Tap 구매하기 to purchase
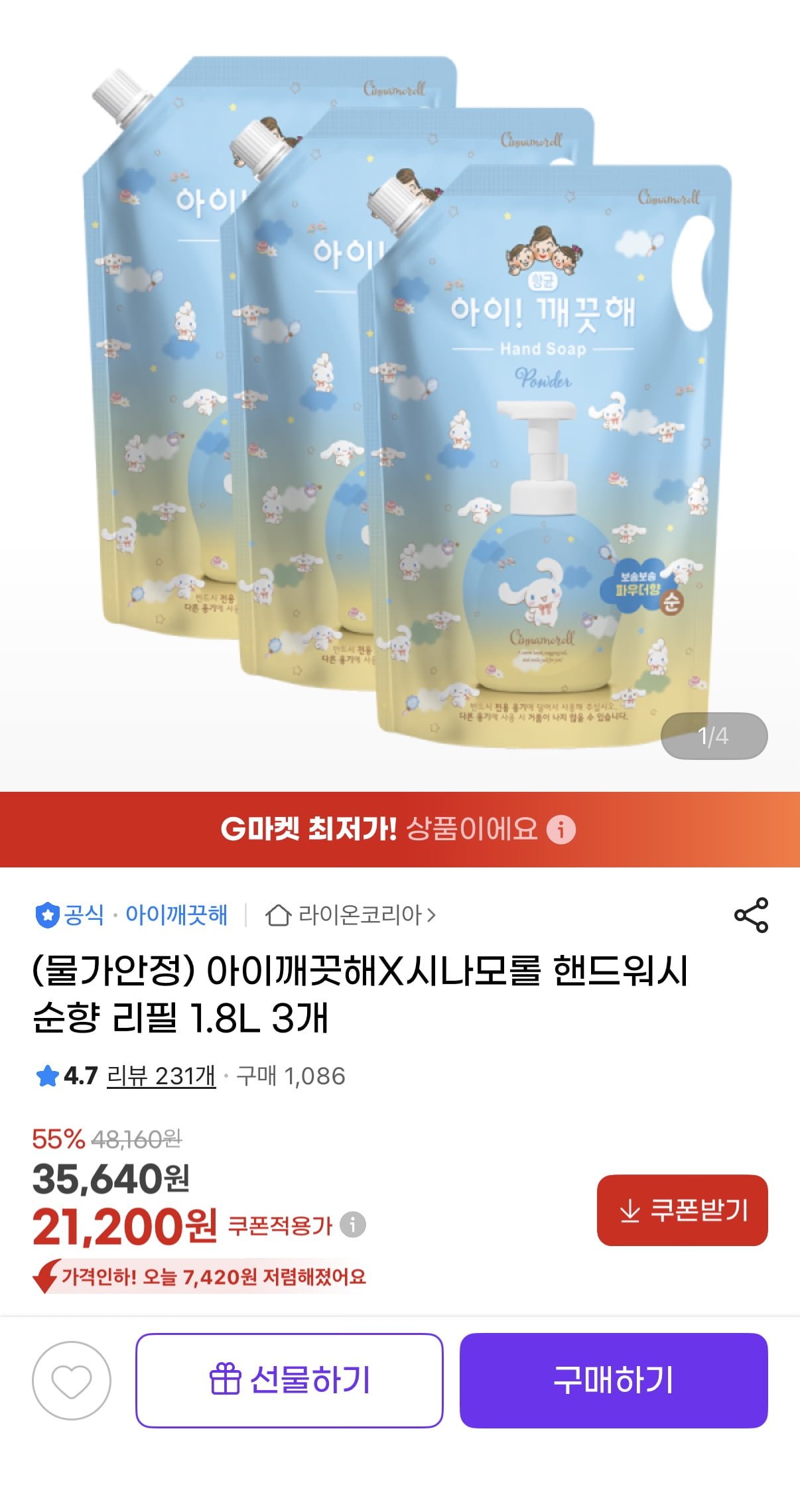Viewport: 800px width, 1512px height. pyautogui.click(x=614, y=1381)
